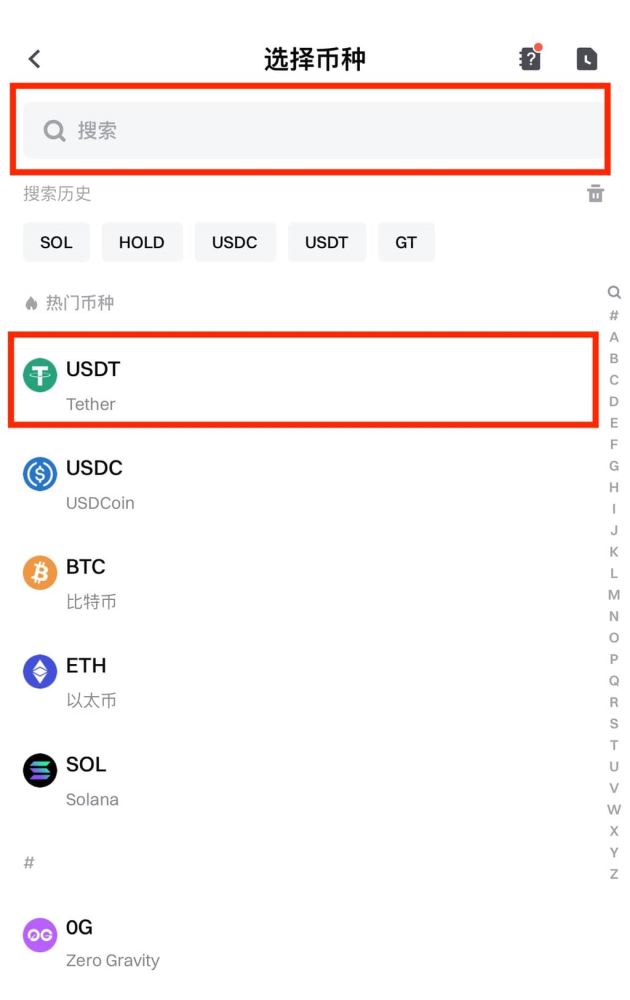Choose USDT Tether from hot coins
Image resolution: width=630 pixels, height=1000 pixels.
(x=300, y=384)
